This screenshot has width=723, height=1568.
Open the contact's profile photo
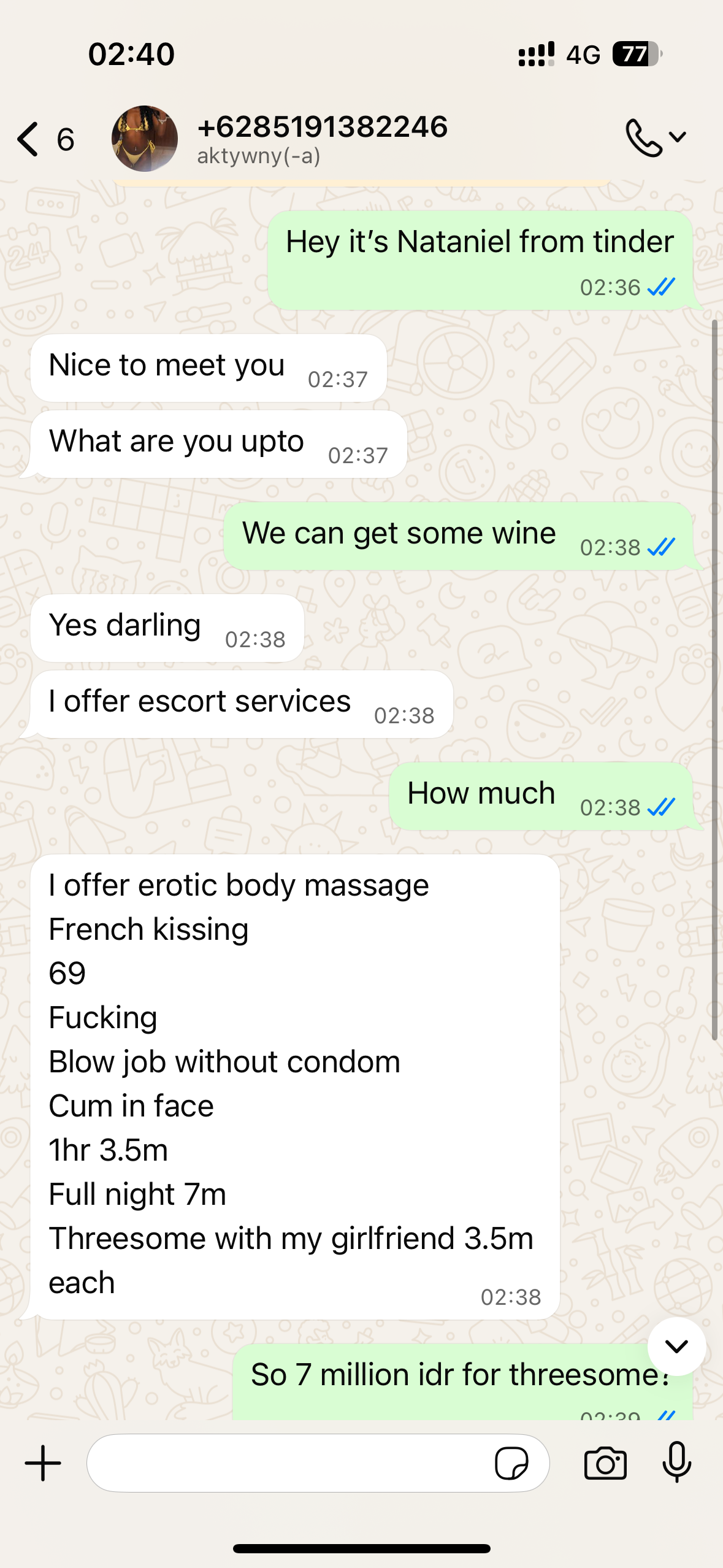pyautogui.click(x=145, y=139)
